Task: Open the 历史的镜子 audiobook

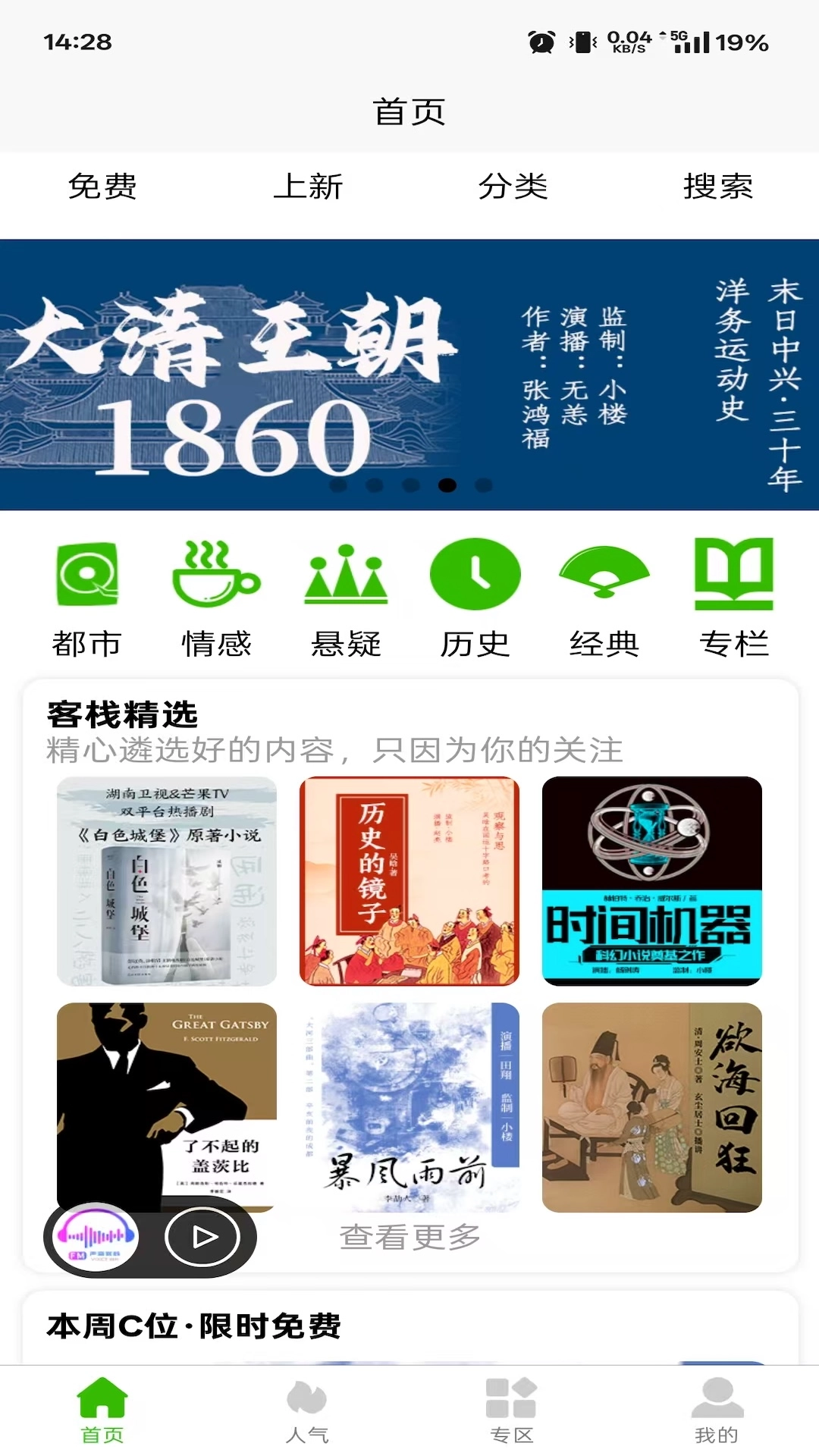Action: pyautogui.click(x=409, y=881)
